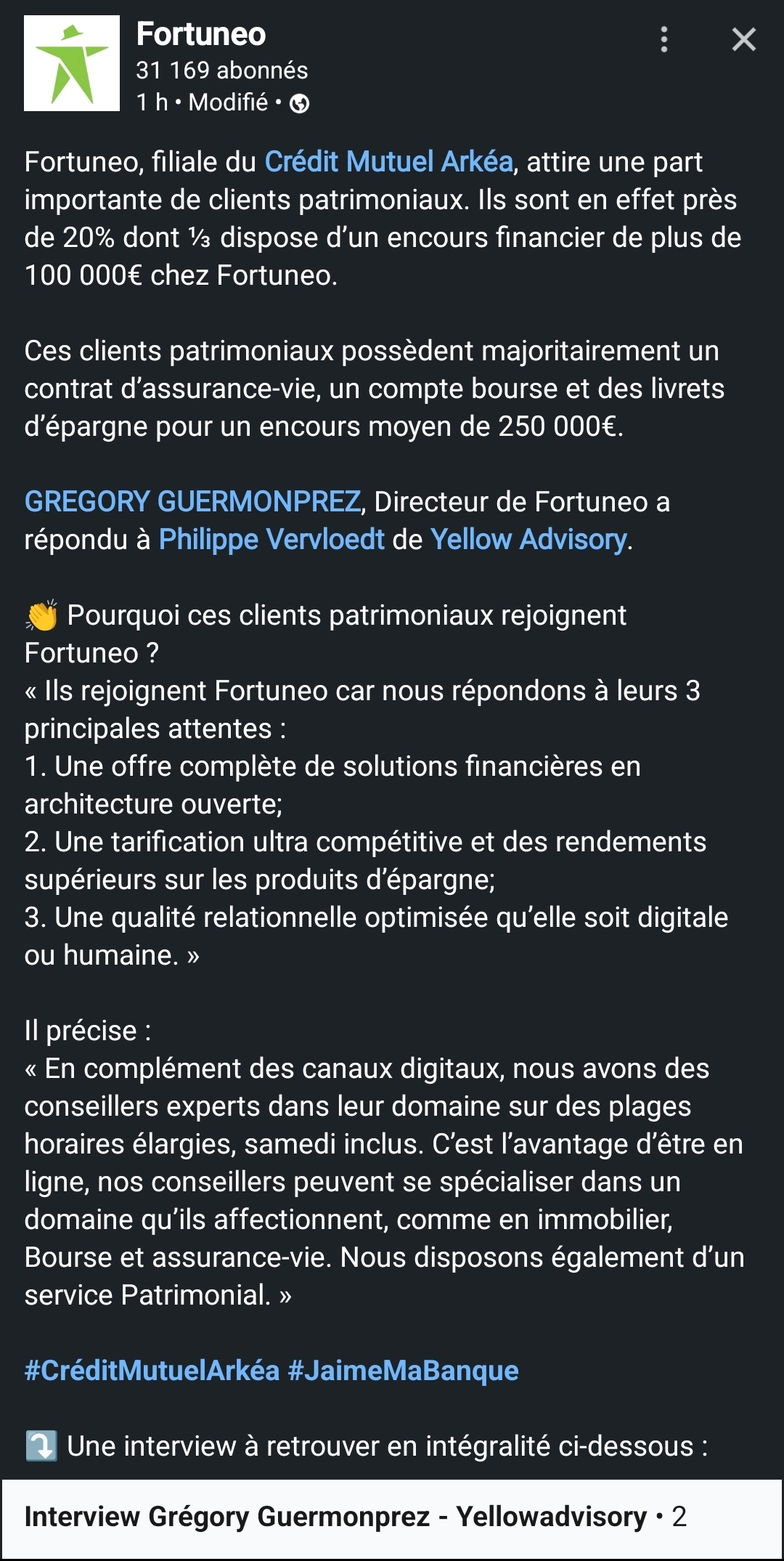
Task: Open the Yellow Advisory page link
Action: pos(528,539)
